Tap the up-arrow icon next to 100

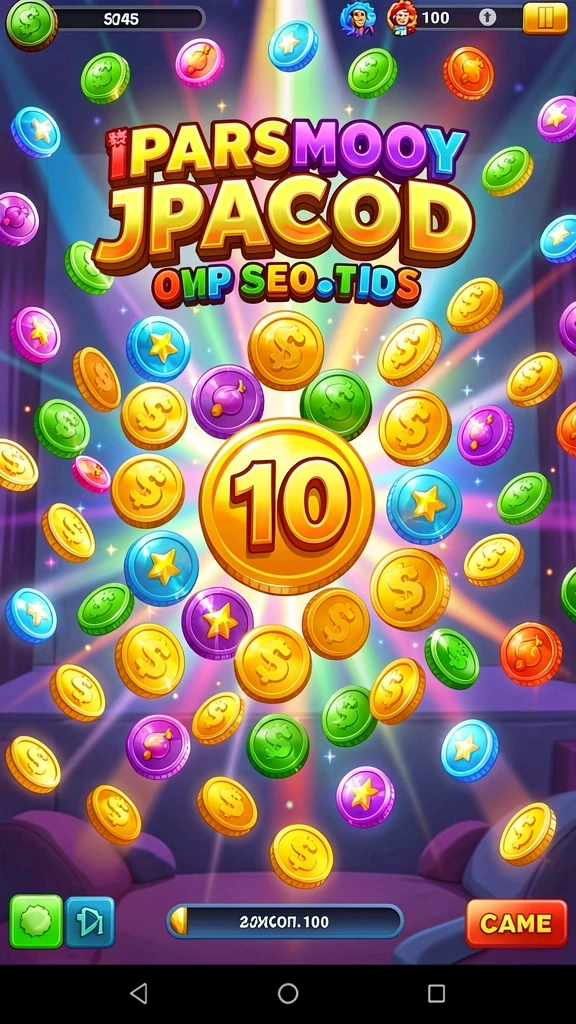[x=487, y=18]
